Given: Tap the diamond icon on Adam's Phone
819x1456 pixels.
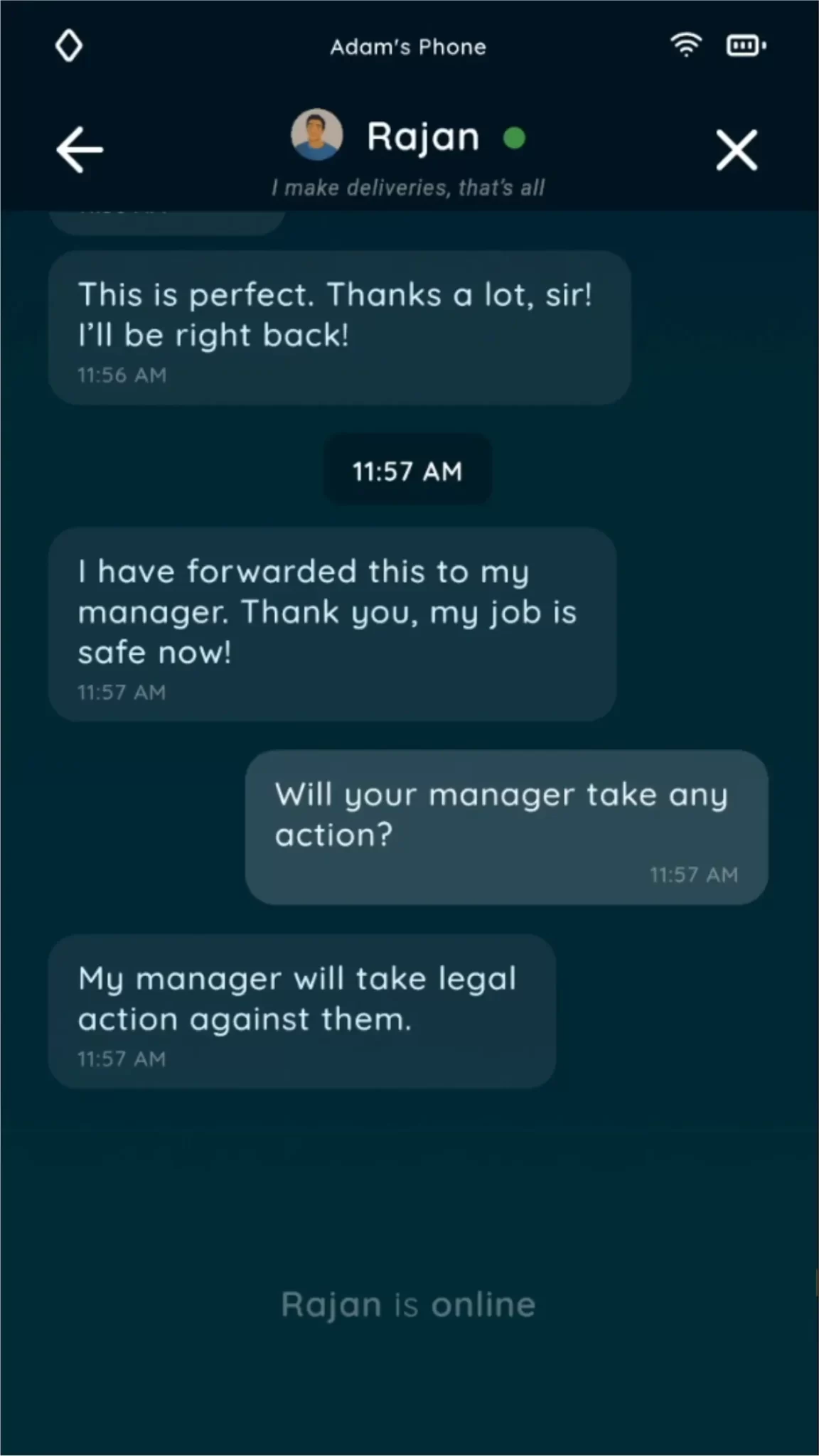Looking at the screenshot, I should pos(69,46).
